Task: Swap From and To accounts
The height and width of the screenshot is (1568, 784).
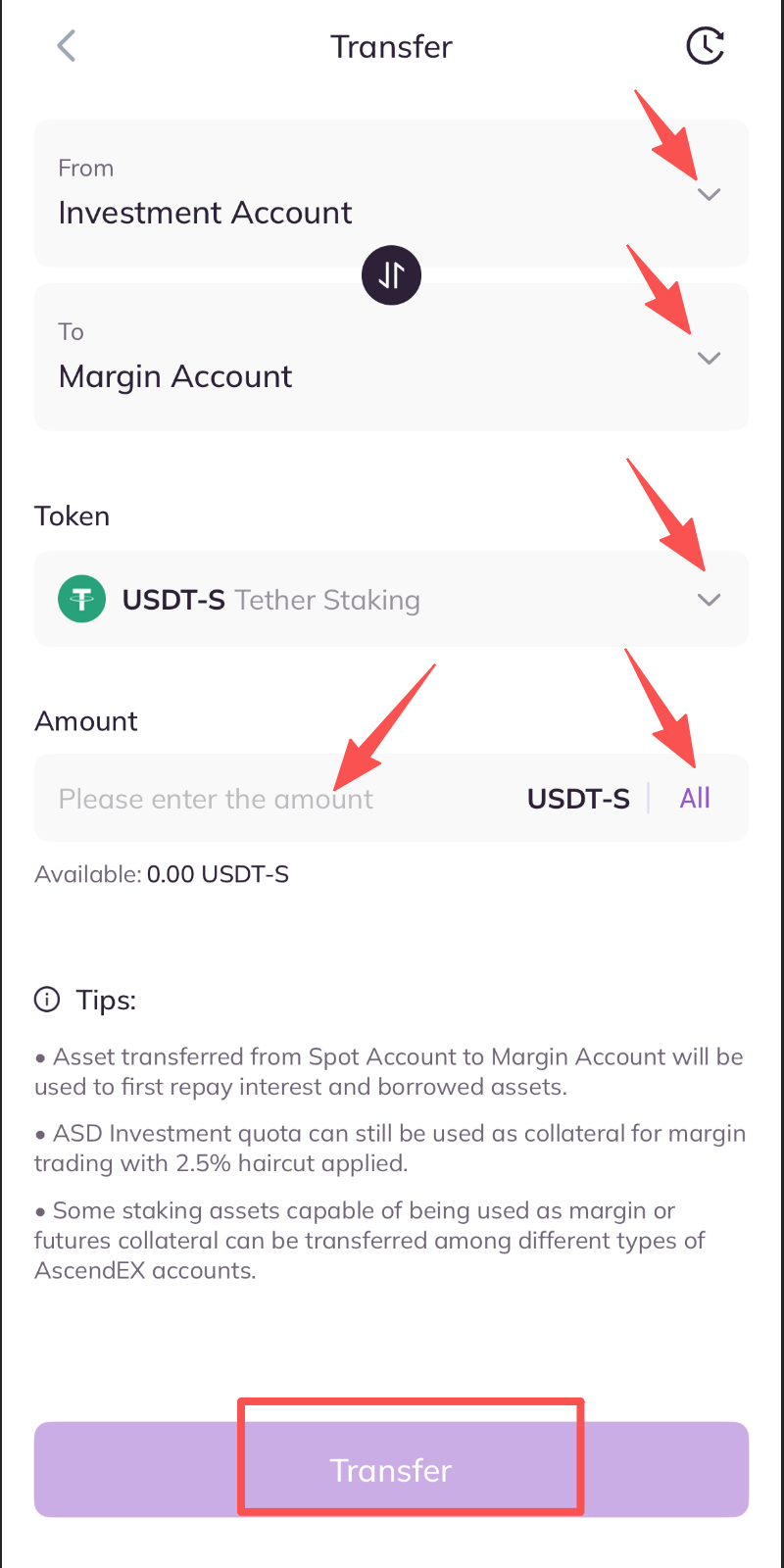Action: click(x=391, y=275)
